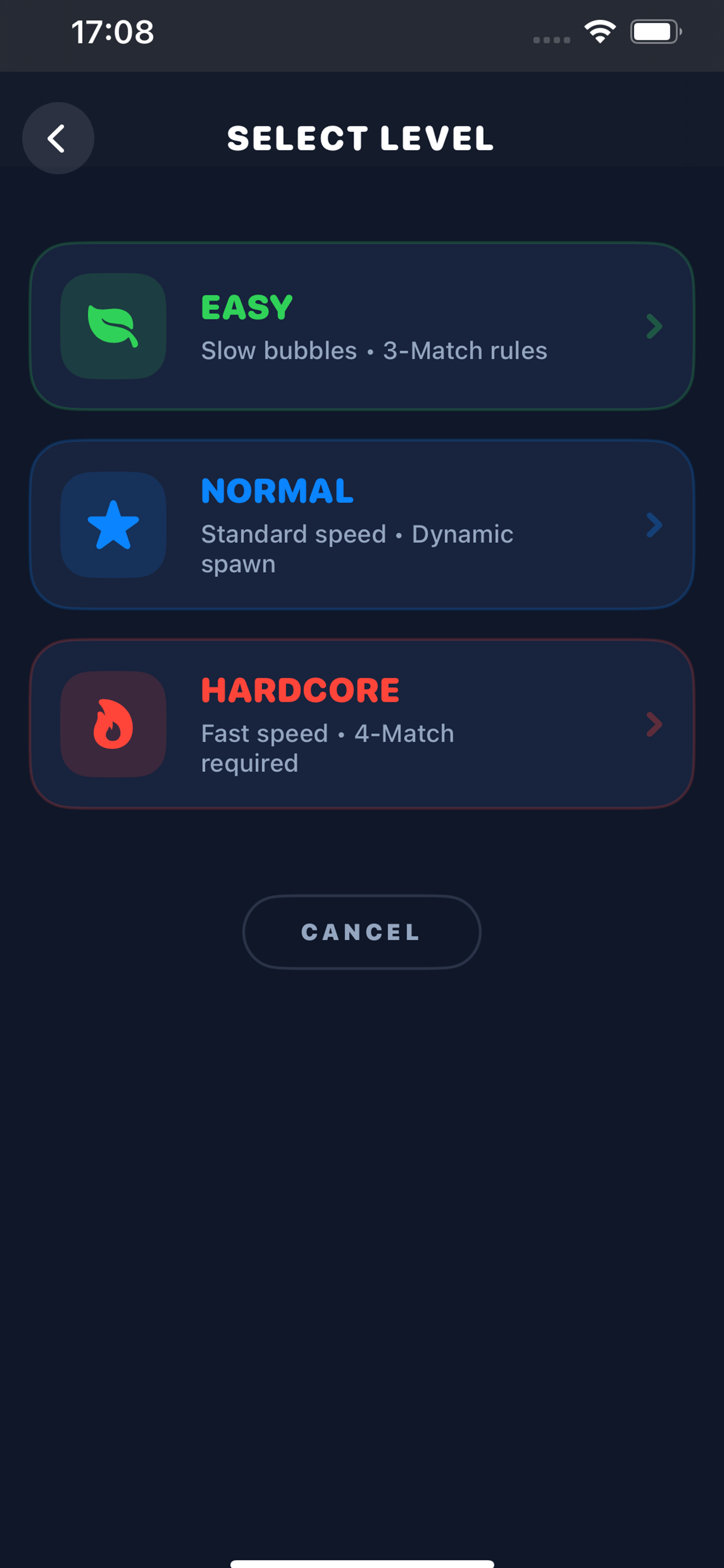Tap the Cancel button

pos(361,932)
